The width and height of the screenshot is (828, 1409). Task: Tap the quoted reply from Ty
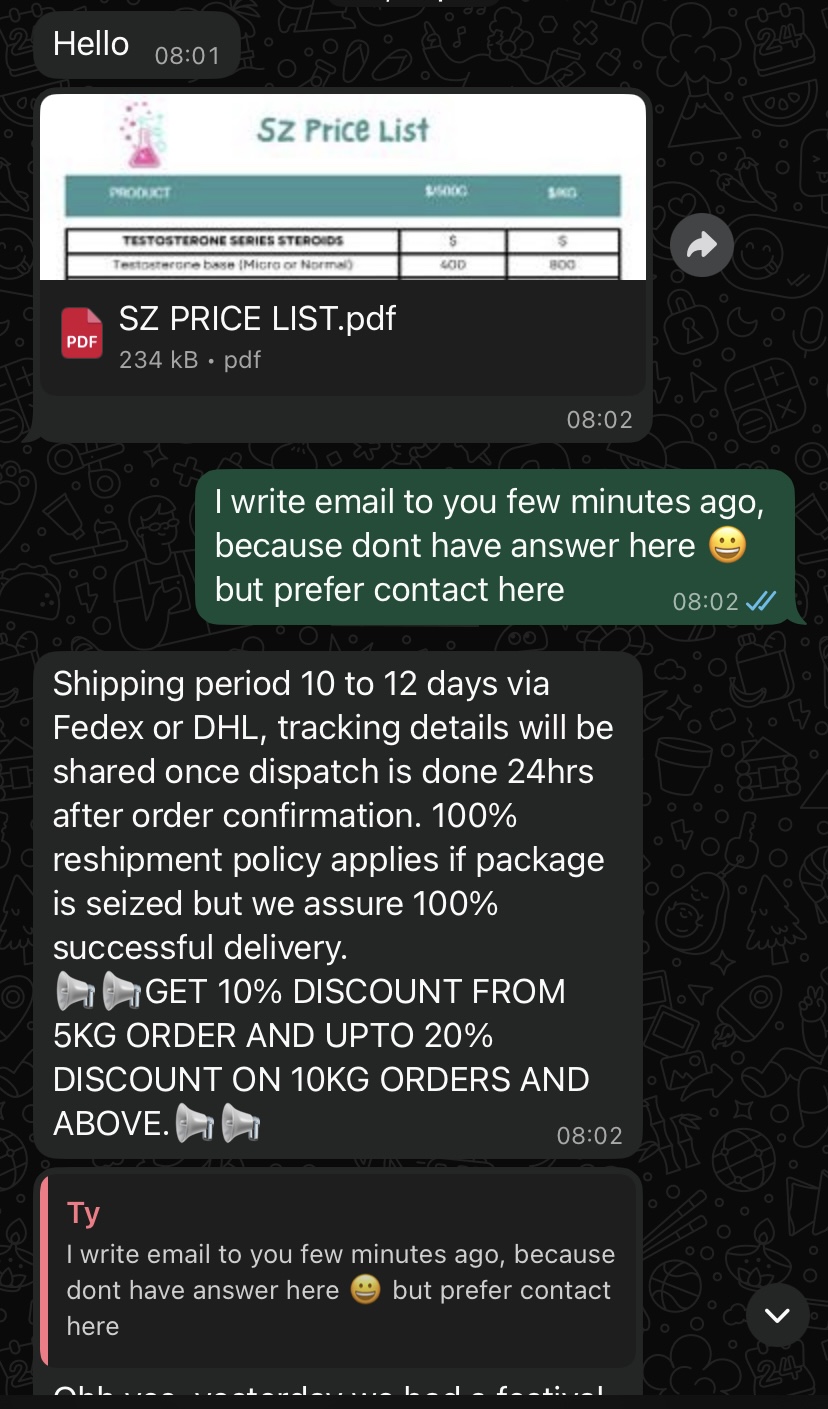(340, 1270)
